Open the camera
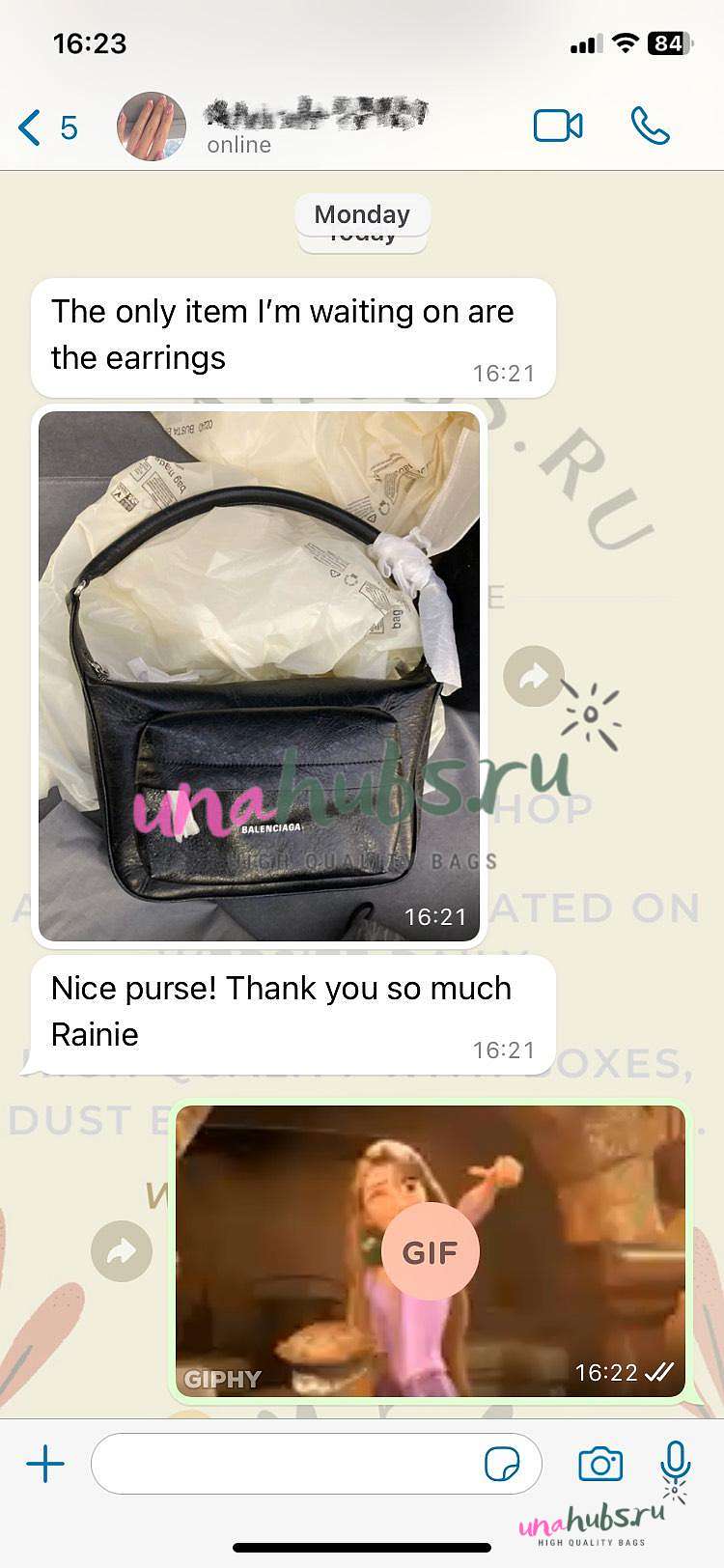The width and height of the screenshot is (724, 1568). coord(600,1464)
